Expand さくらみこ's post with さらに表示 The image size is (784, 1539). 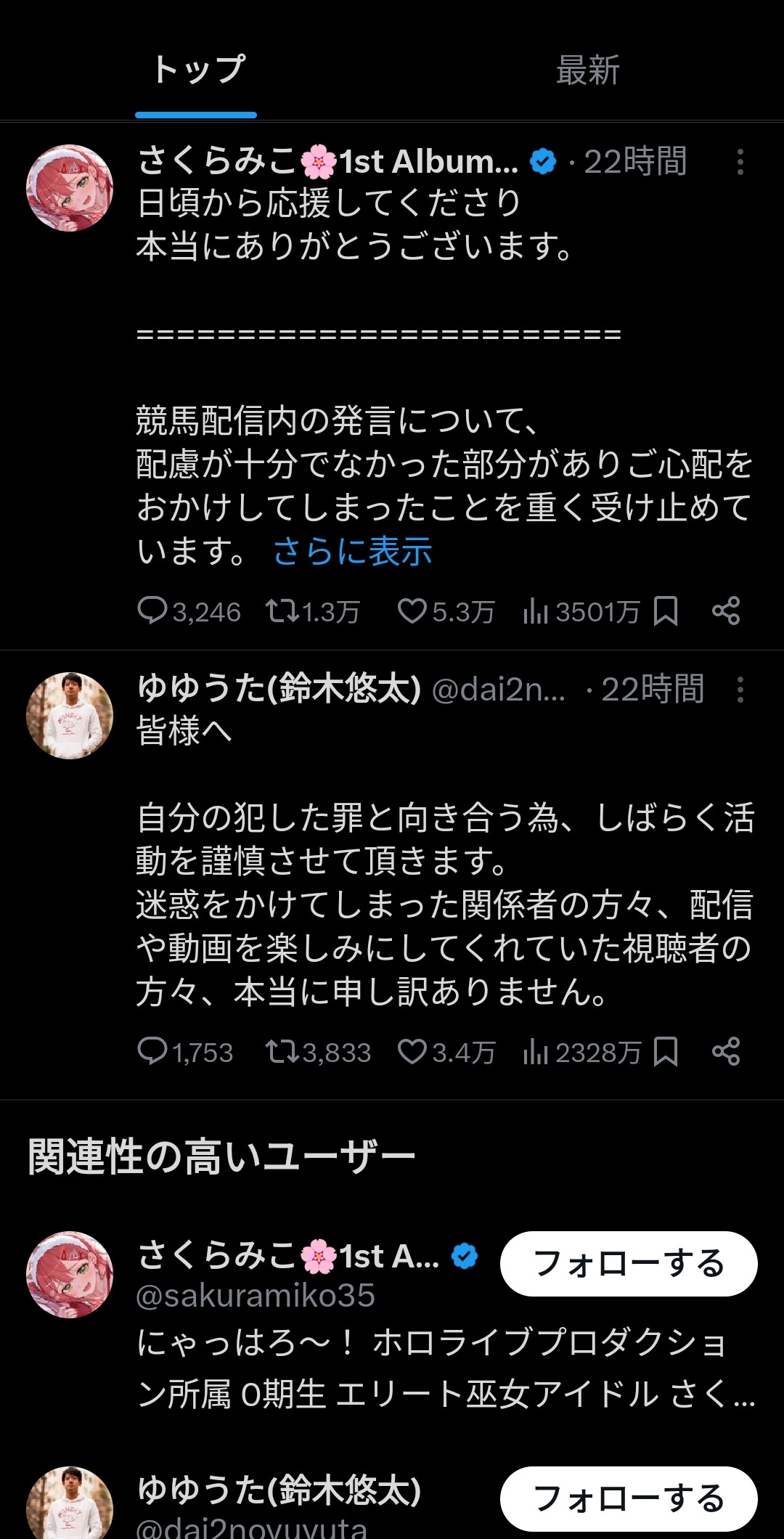(x=352, y=551)
